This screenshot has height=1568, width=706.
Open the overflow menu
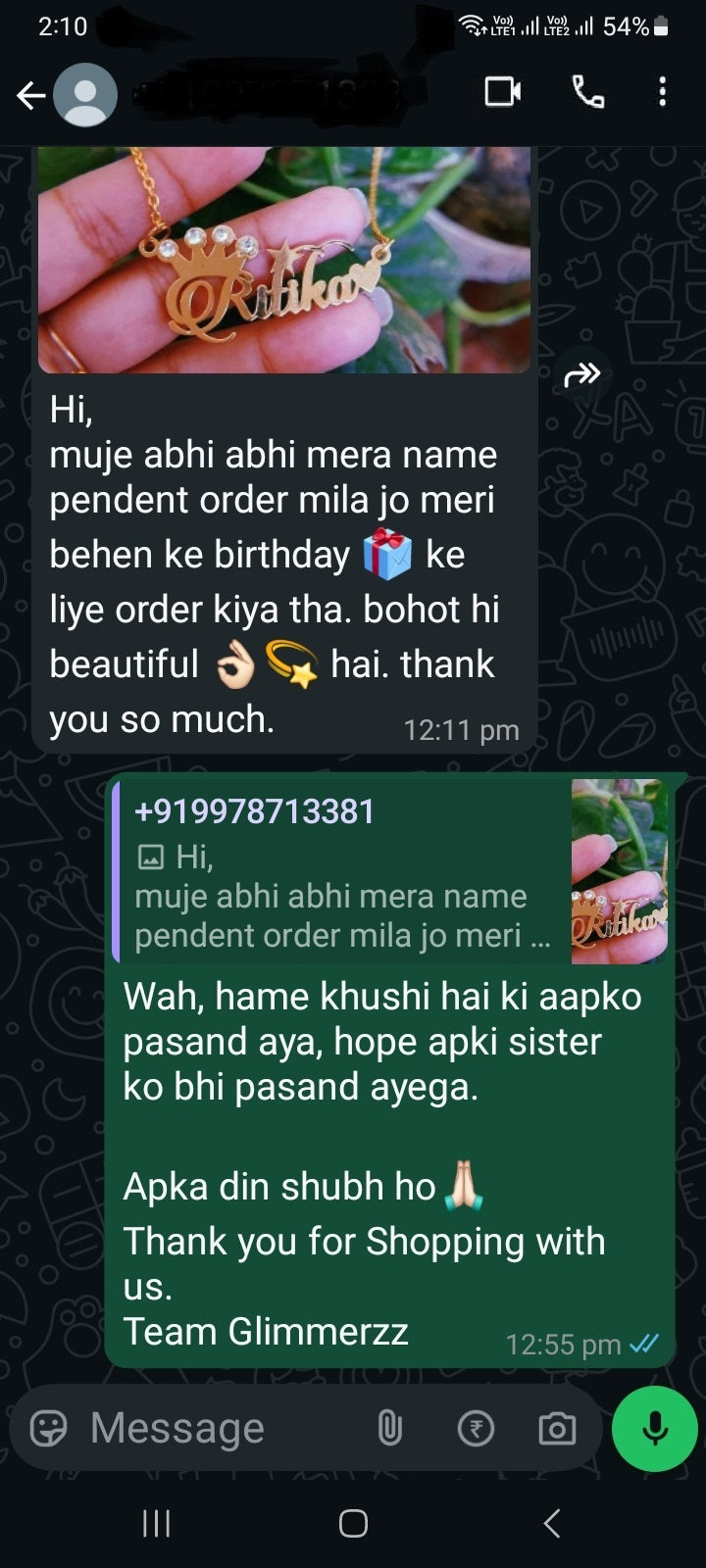click(663, 92)
